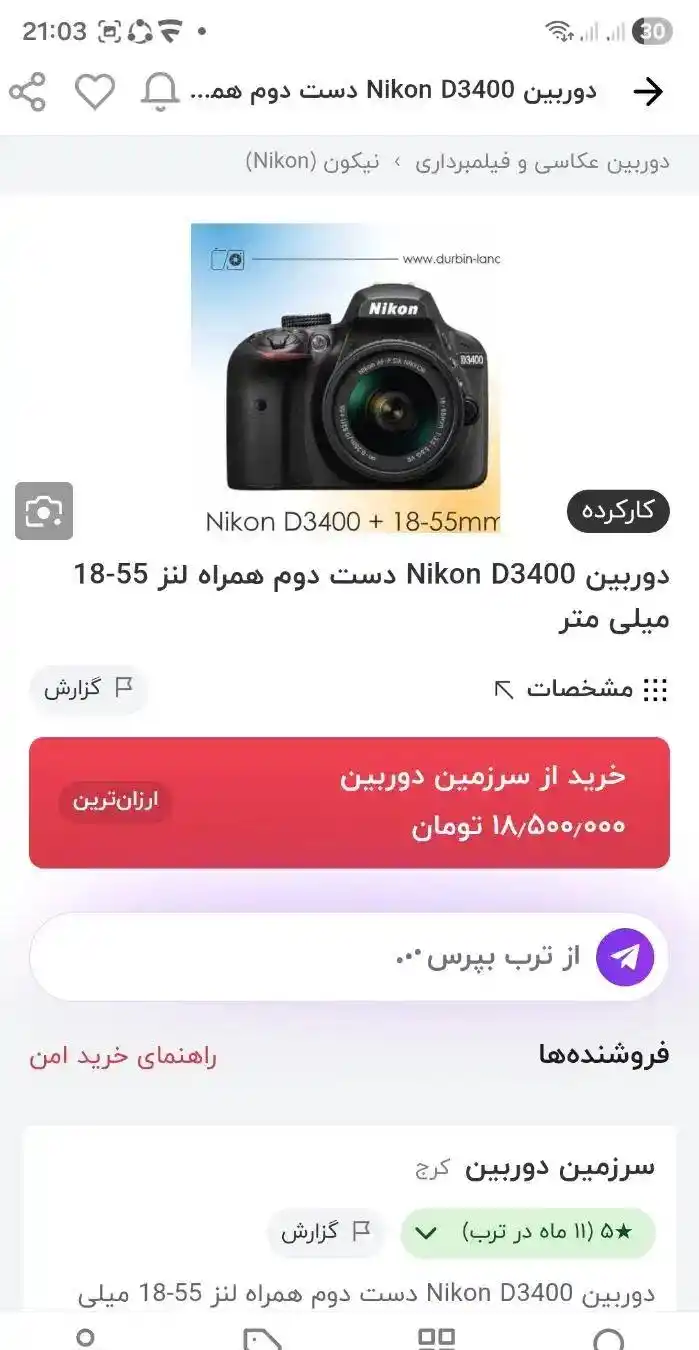
Task: Tap the purple send icon
Action: 625,957
